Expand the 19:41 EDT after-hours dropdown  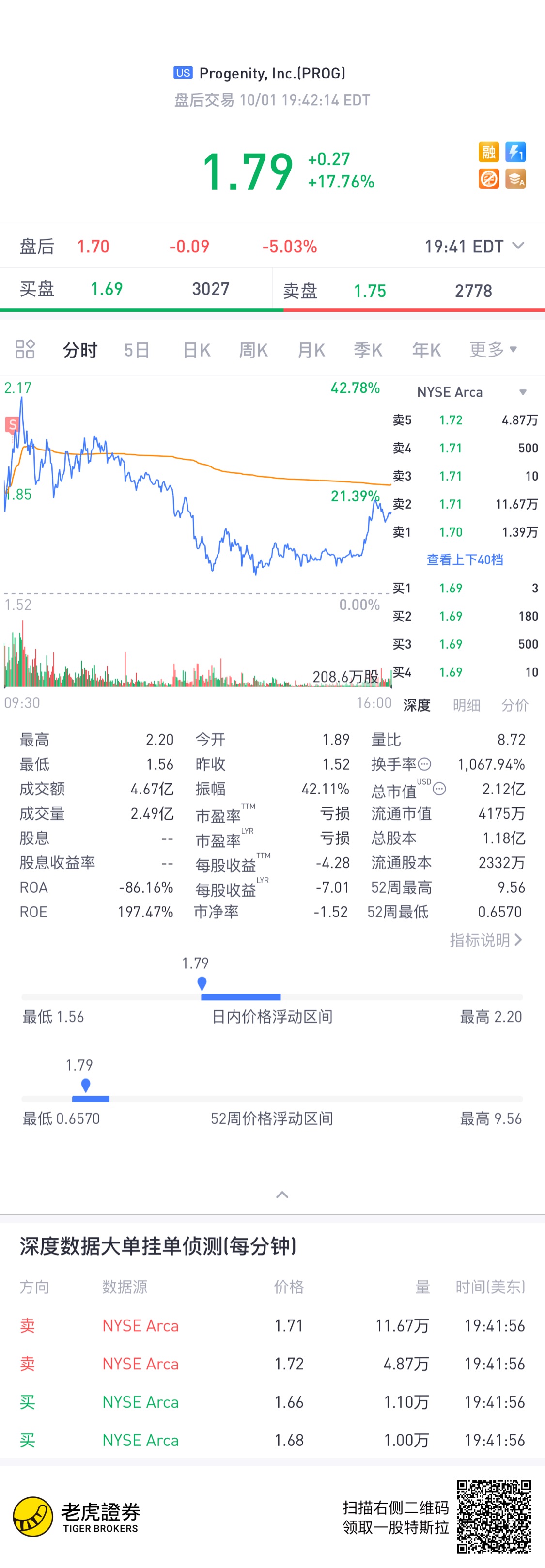coord(517,246)
